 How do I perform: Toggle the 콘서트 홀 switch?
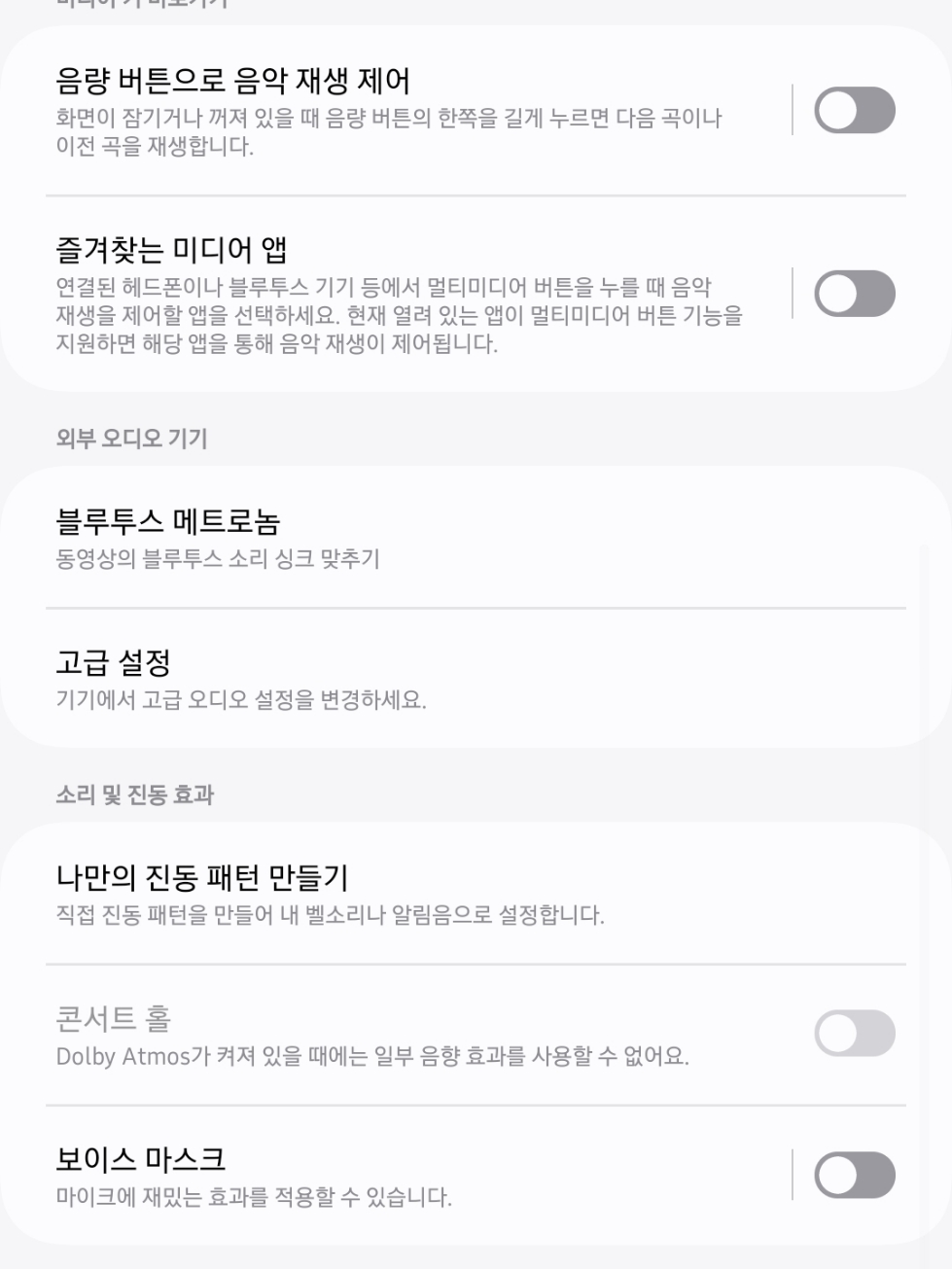click(854, 1033)
